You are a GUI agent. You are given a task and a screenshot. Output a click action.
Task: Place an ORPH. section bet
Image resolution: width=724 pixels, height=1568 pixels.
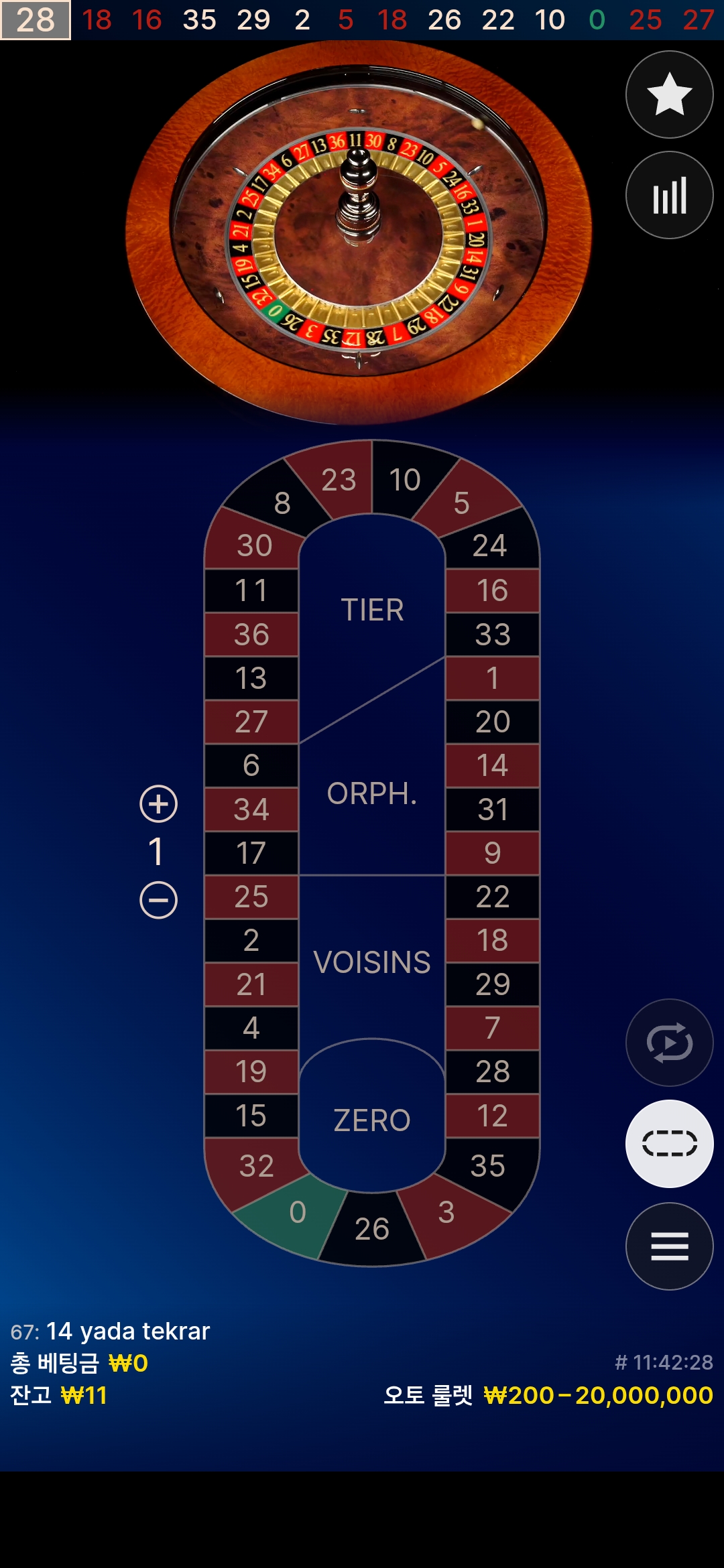click(372, 794)
